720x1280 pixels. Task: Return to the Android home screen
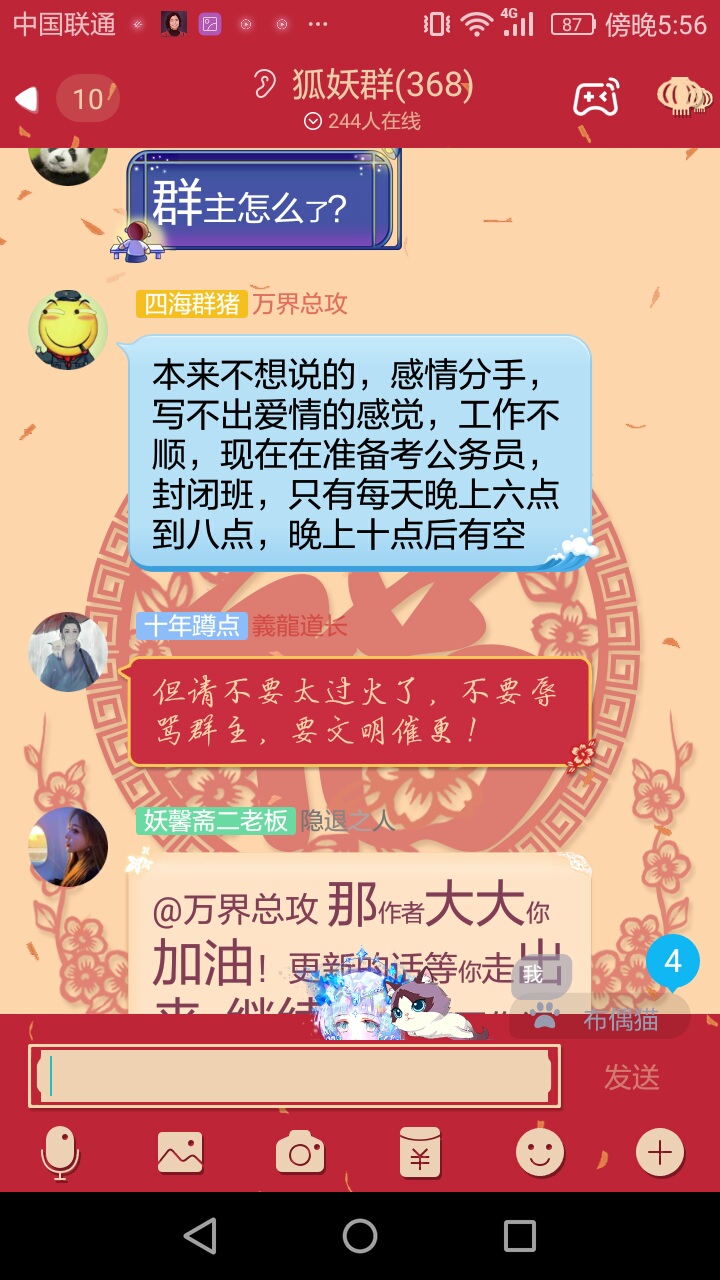click(360, 1236)
